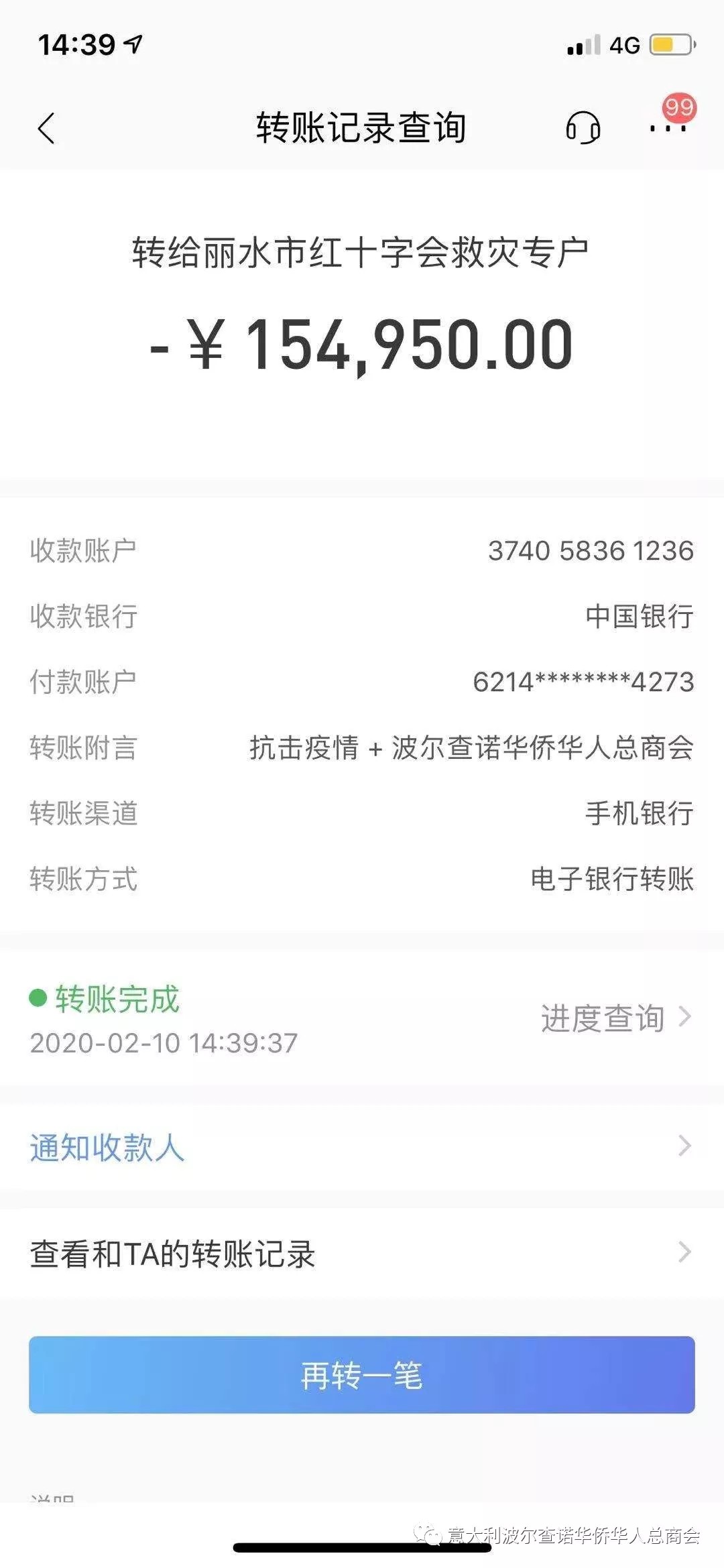724x1568 pixels.
Task: Open 进度查询 progress inquiry
Action: (x=615, y=1018)
